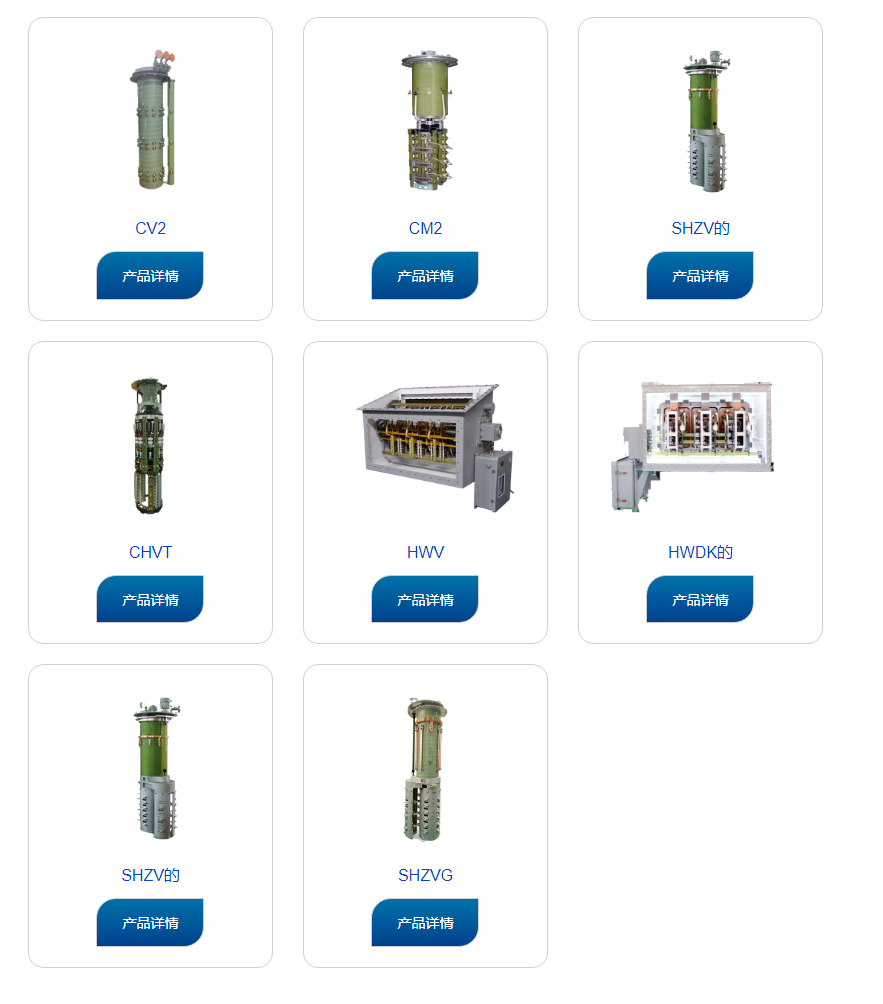The height and width of the screenshot is (1004, 883).
Task: Tap 产品详情 under HWDK的
Action: tap(700, 600)
